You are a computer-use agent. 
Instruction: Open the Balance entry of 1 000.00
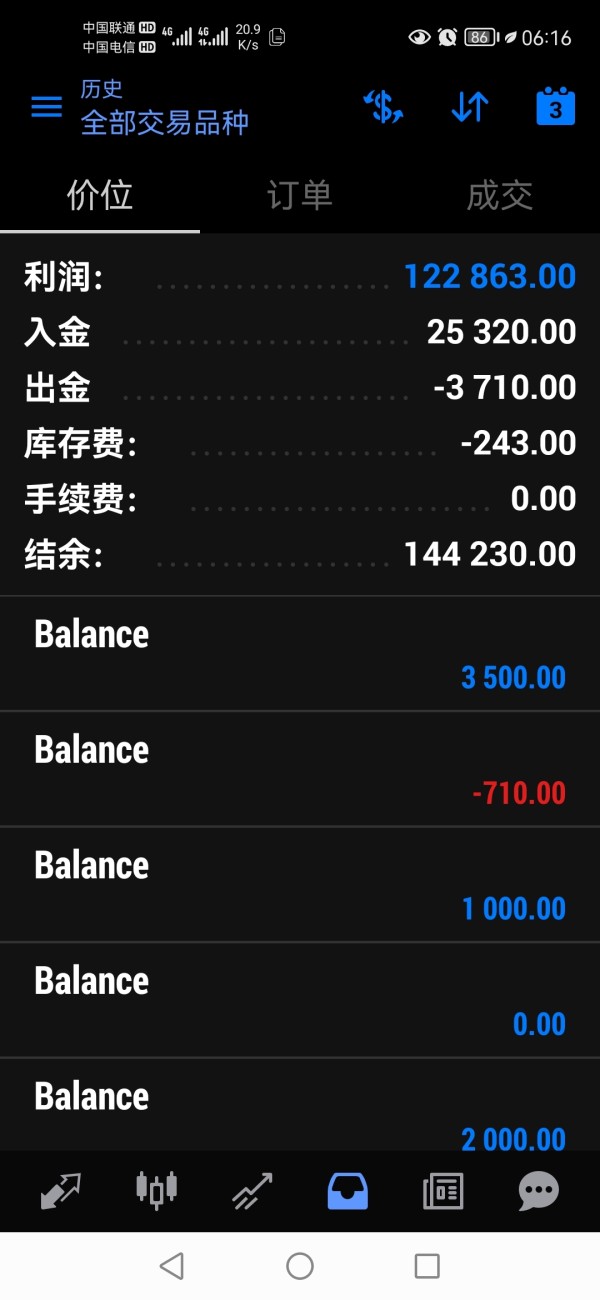300,885
